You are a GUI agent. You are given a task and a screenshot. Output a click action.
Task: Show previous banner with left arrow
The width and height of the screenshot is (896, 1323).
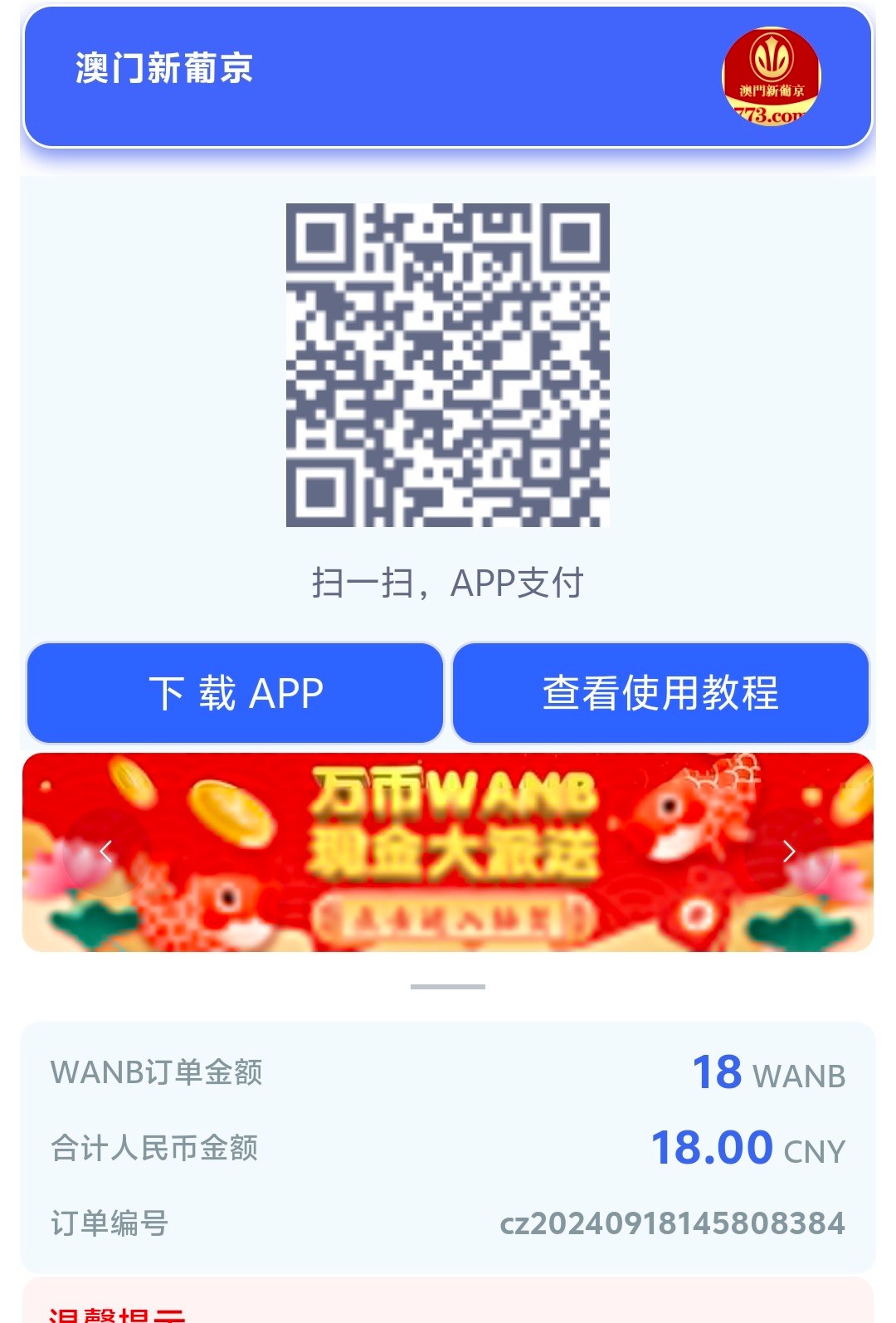pyautogui.click(x=106, y=852)
